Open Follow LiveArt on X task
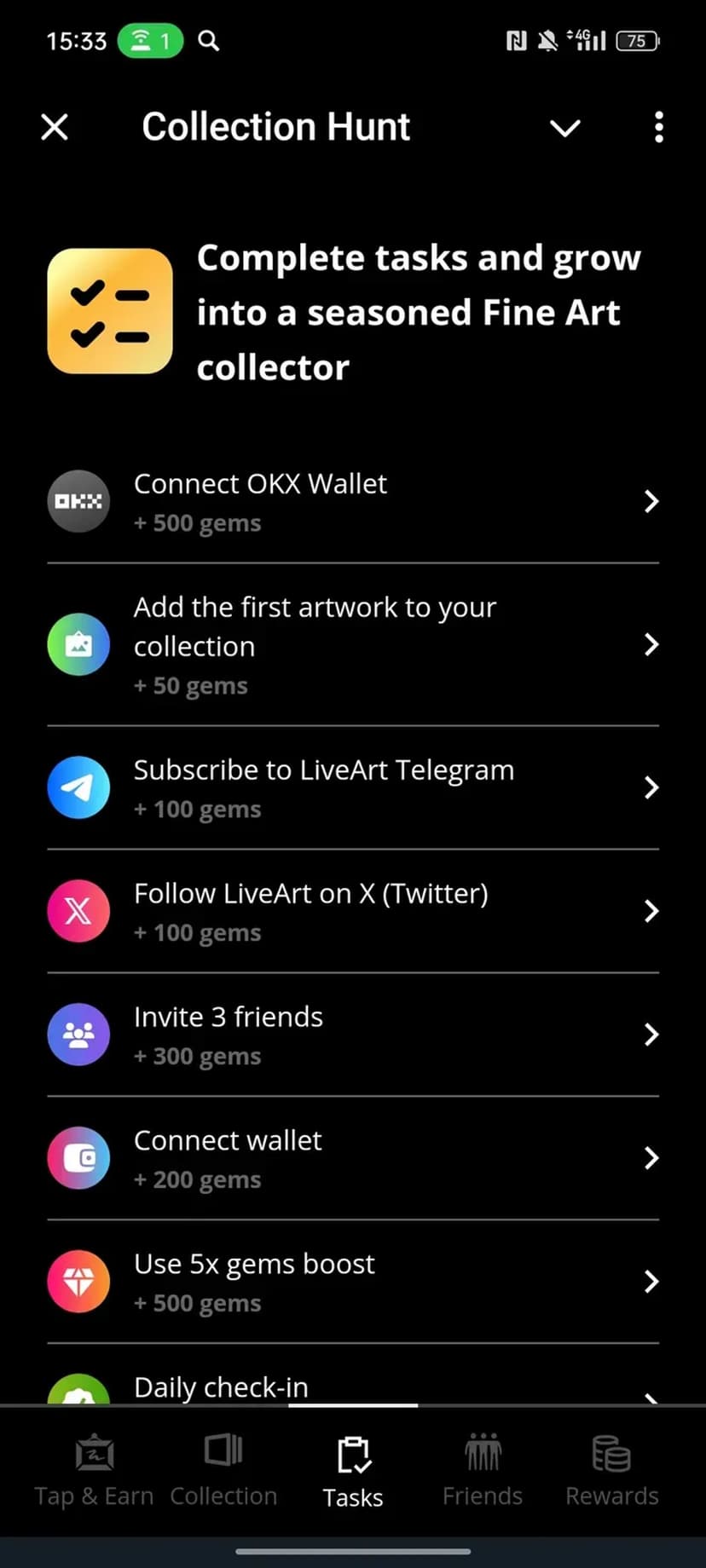Screen dimensions: 706x1568 [x=353, y=911]
